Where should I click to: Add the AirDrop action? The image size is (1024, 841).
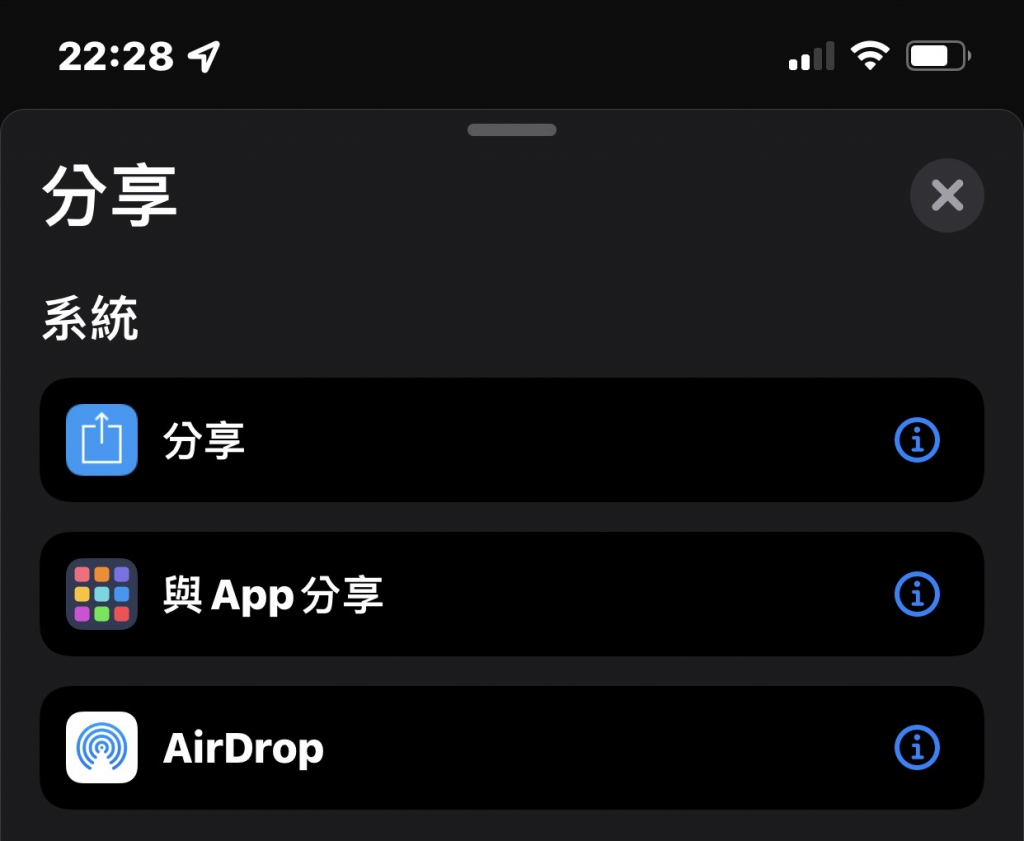pos(450,748)
